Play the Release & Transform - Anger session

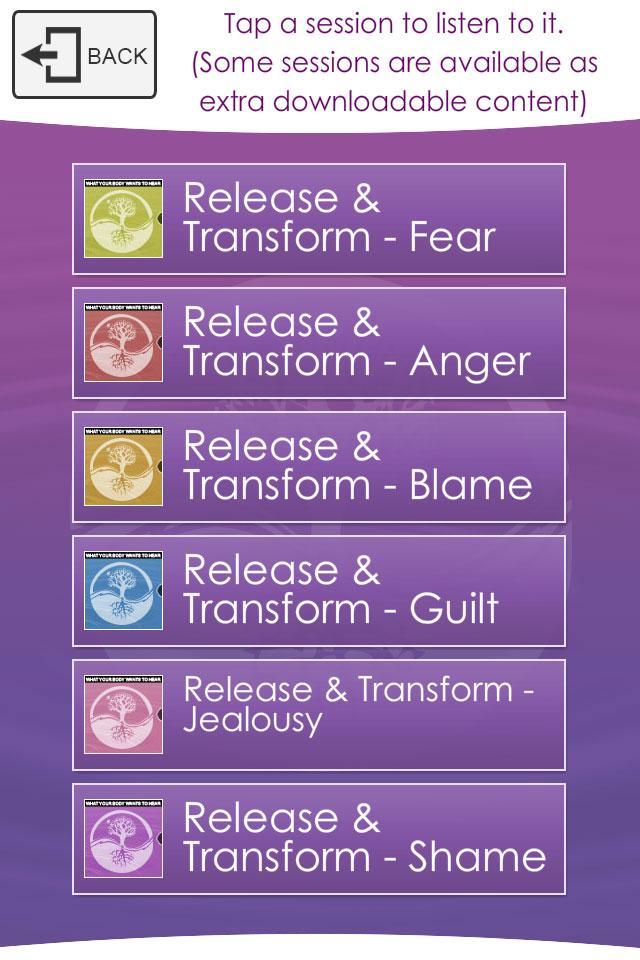point(319,343)
